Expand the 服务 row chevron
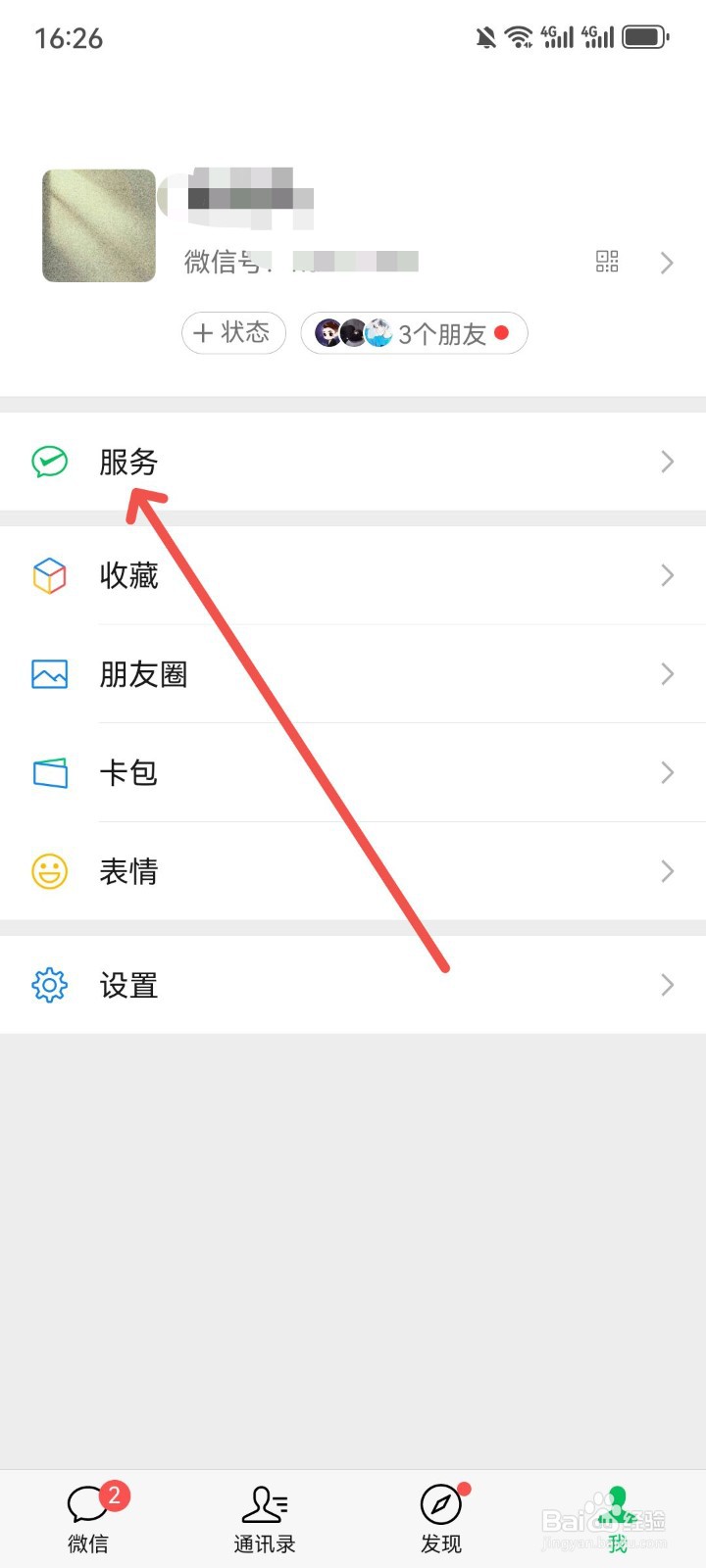706x1568 pixels. 668,463
